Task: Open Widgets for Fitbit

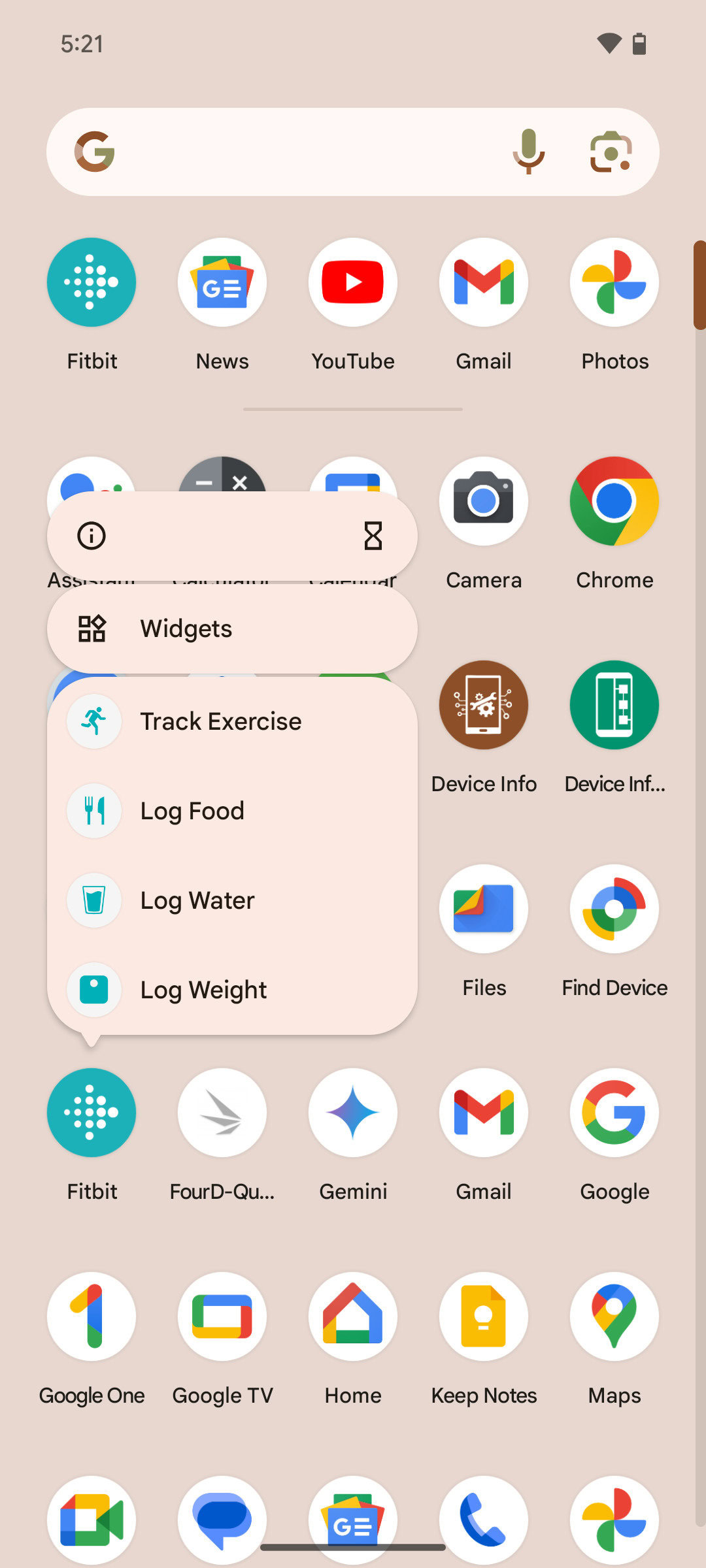Action: tap(232, 629)
